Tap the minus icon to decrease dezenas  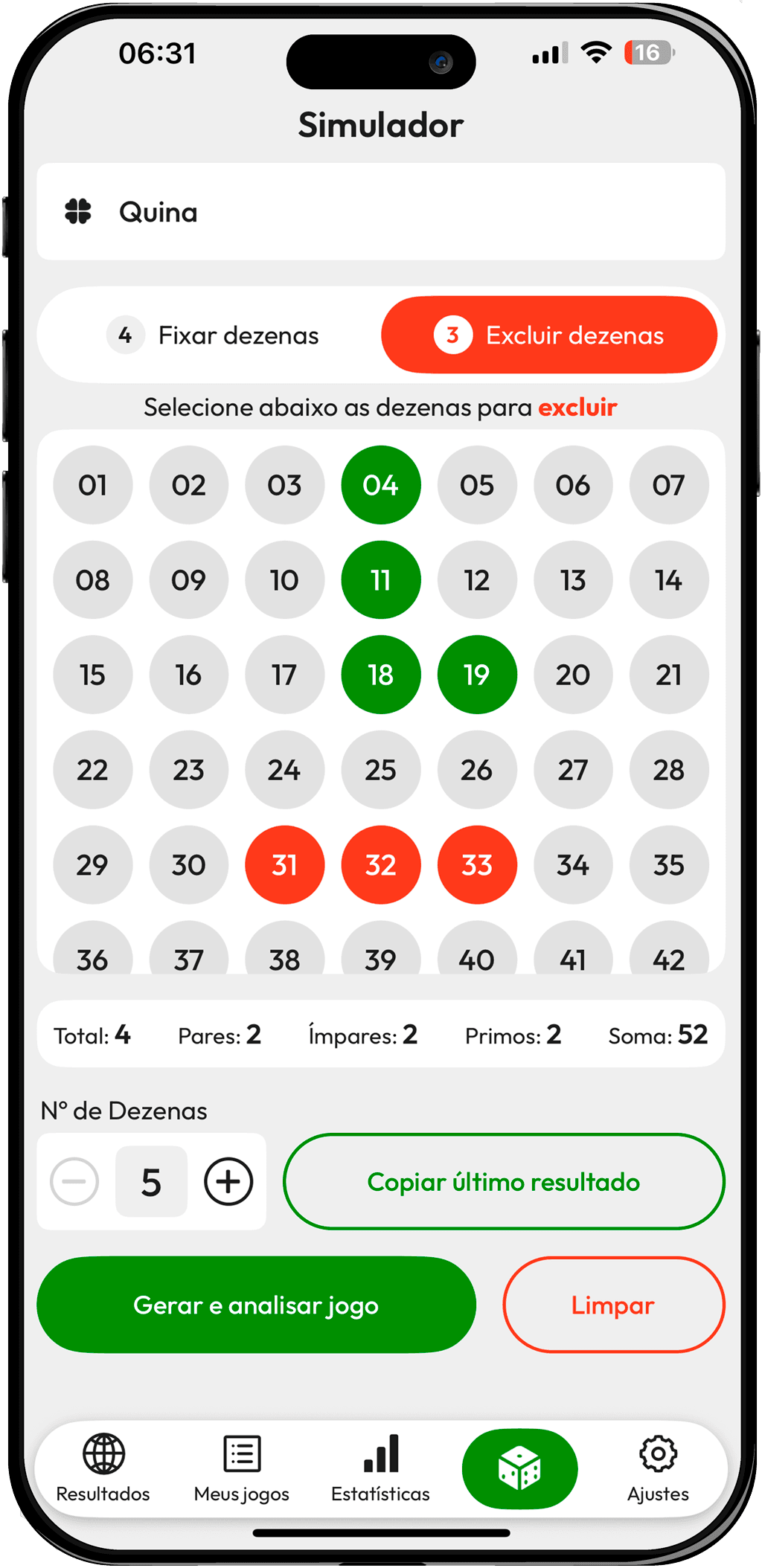[x=75, y=1181]
